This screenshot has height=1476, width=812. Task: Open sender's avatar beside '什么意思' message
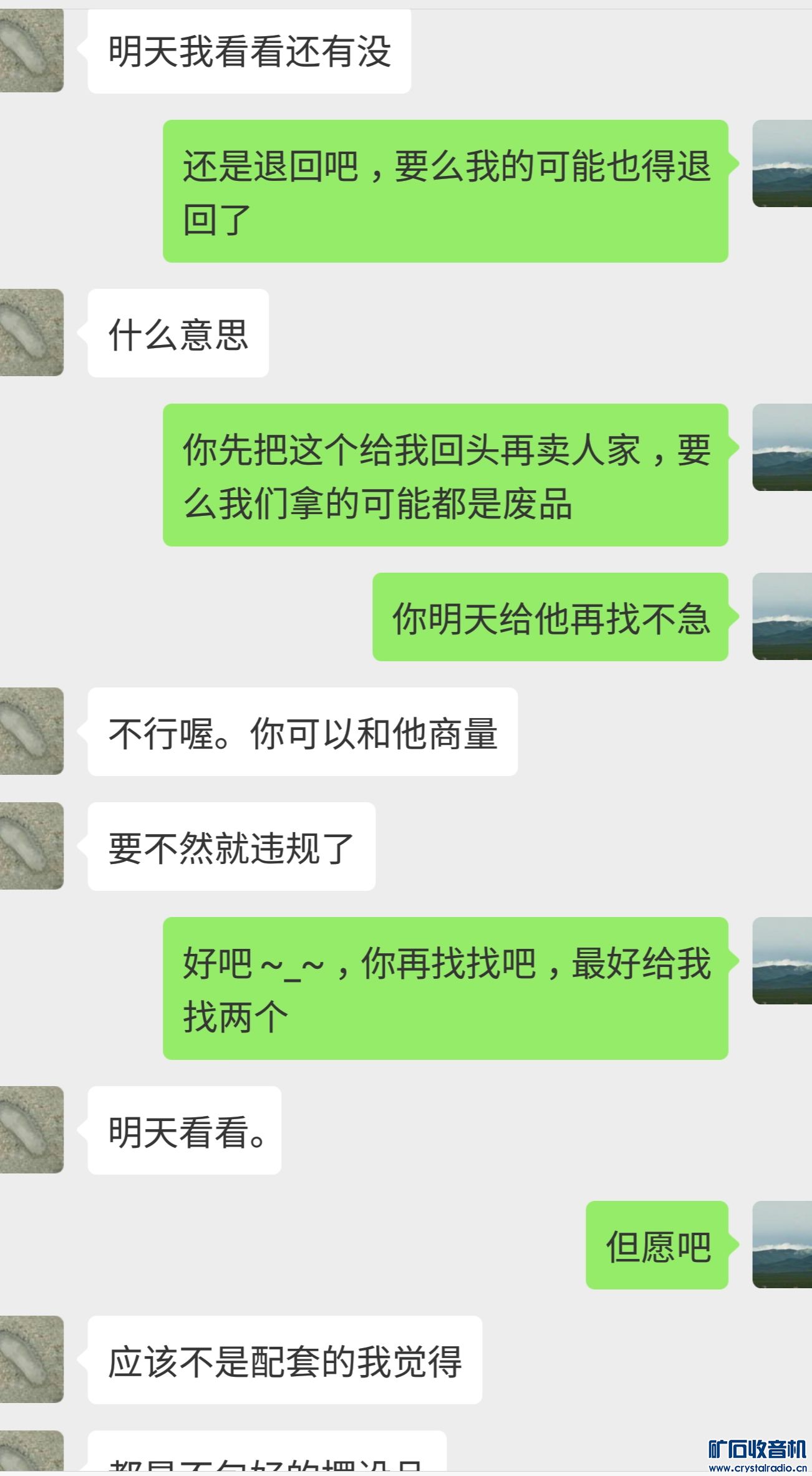tap(31, 333)
